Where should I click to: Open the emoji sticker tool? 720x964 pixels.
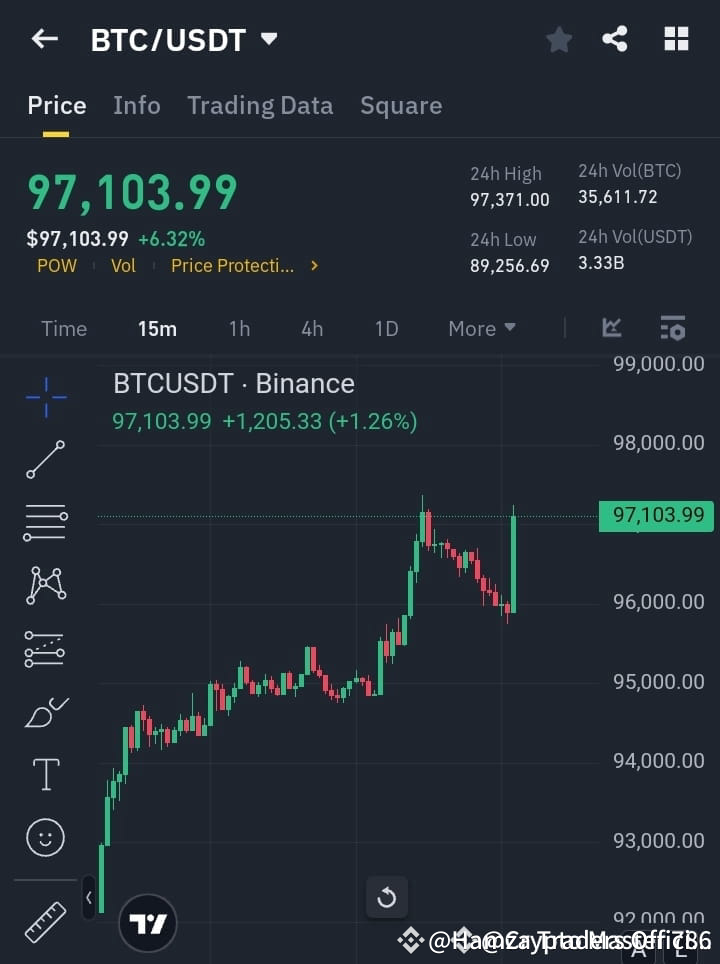(x=44, y=837)
